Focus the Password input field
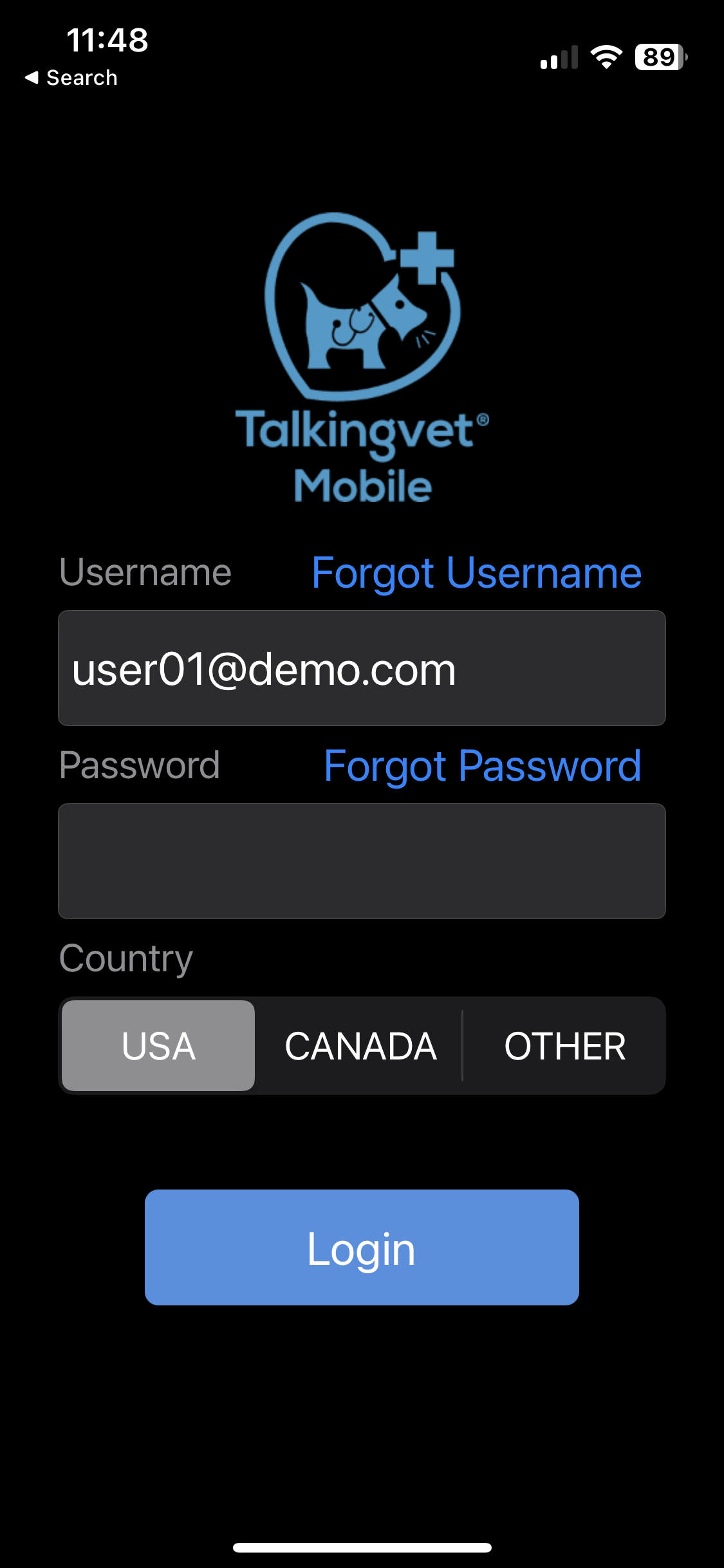The width and height of the screenshot is (724, 1568). tap(362, 861)
